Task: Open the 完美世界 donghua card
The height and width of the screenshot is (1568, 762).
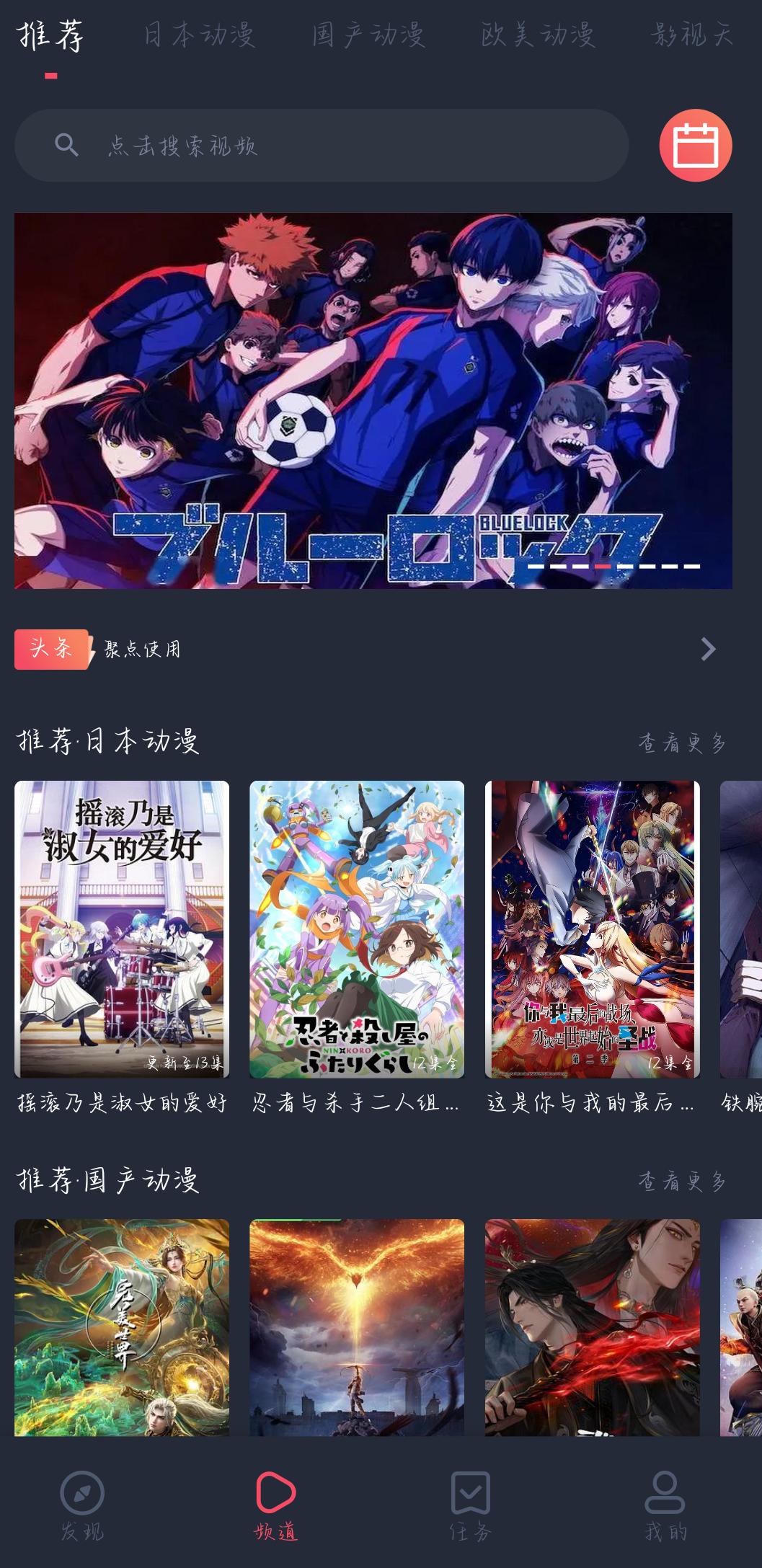Action: click(x=122, y=1326)
